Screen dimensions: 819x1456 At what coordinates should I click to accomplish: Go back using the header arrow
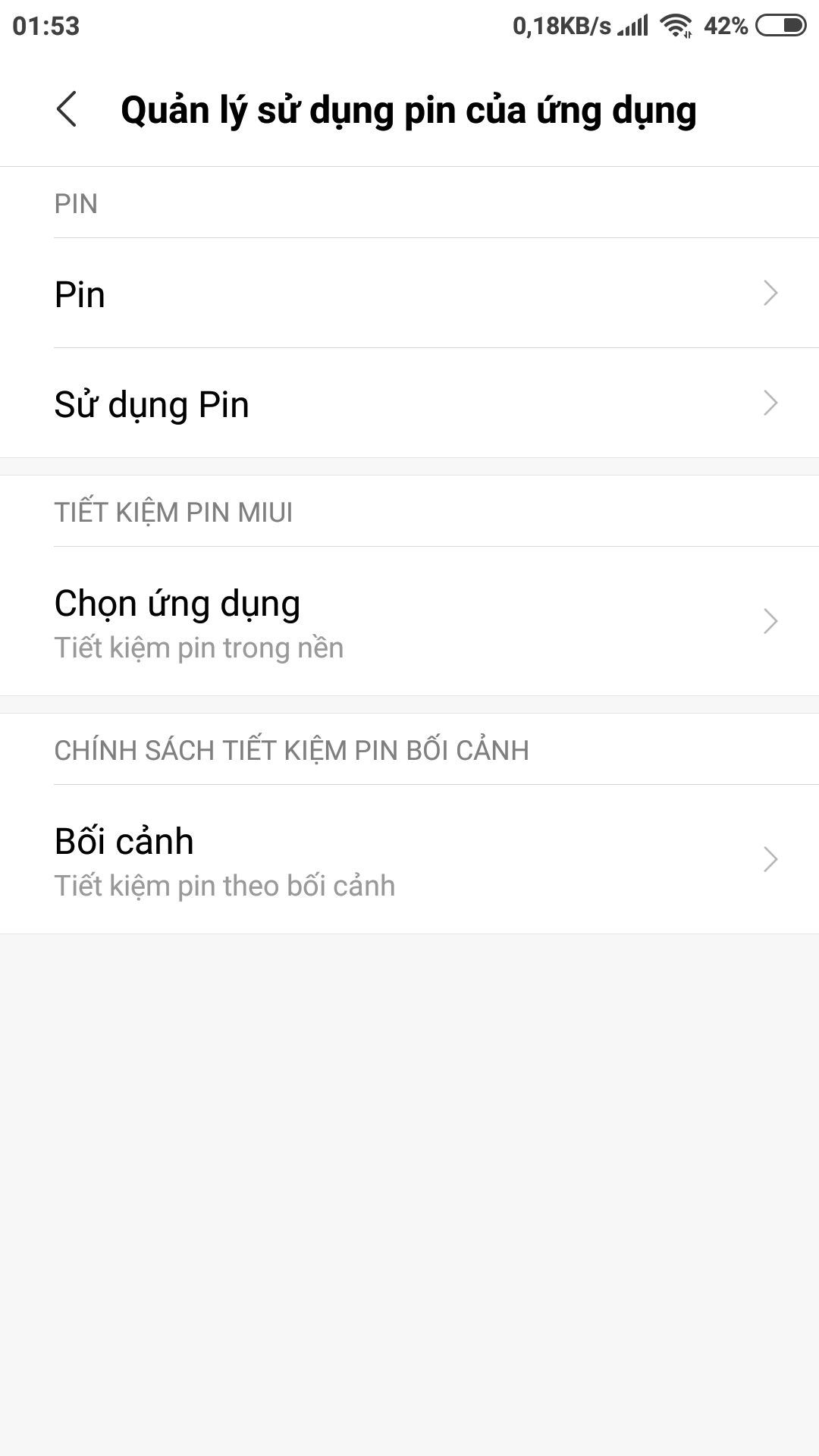(67, 109)
